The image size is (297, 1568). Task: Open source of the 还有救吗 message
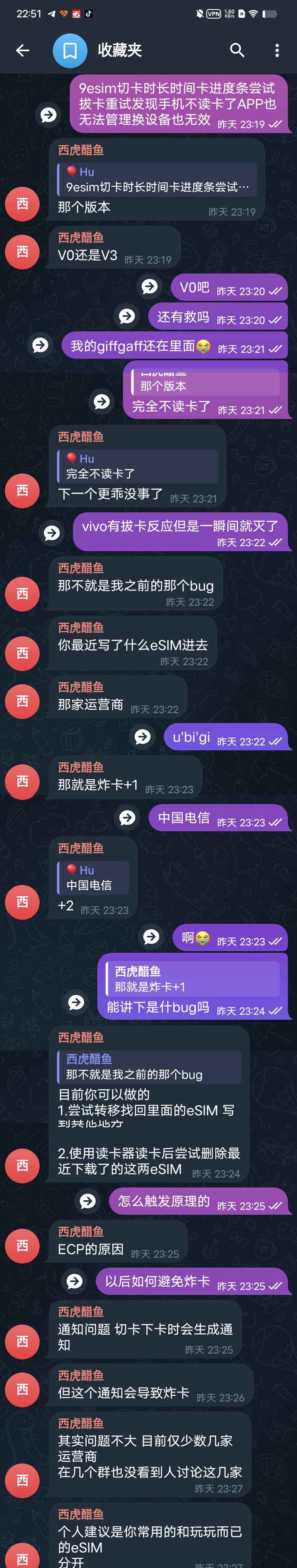(x=126, y=316)
